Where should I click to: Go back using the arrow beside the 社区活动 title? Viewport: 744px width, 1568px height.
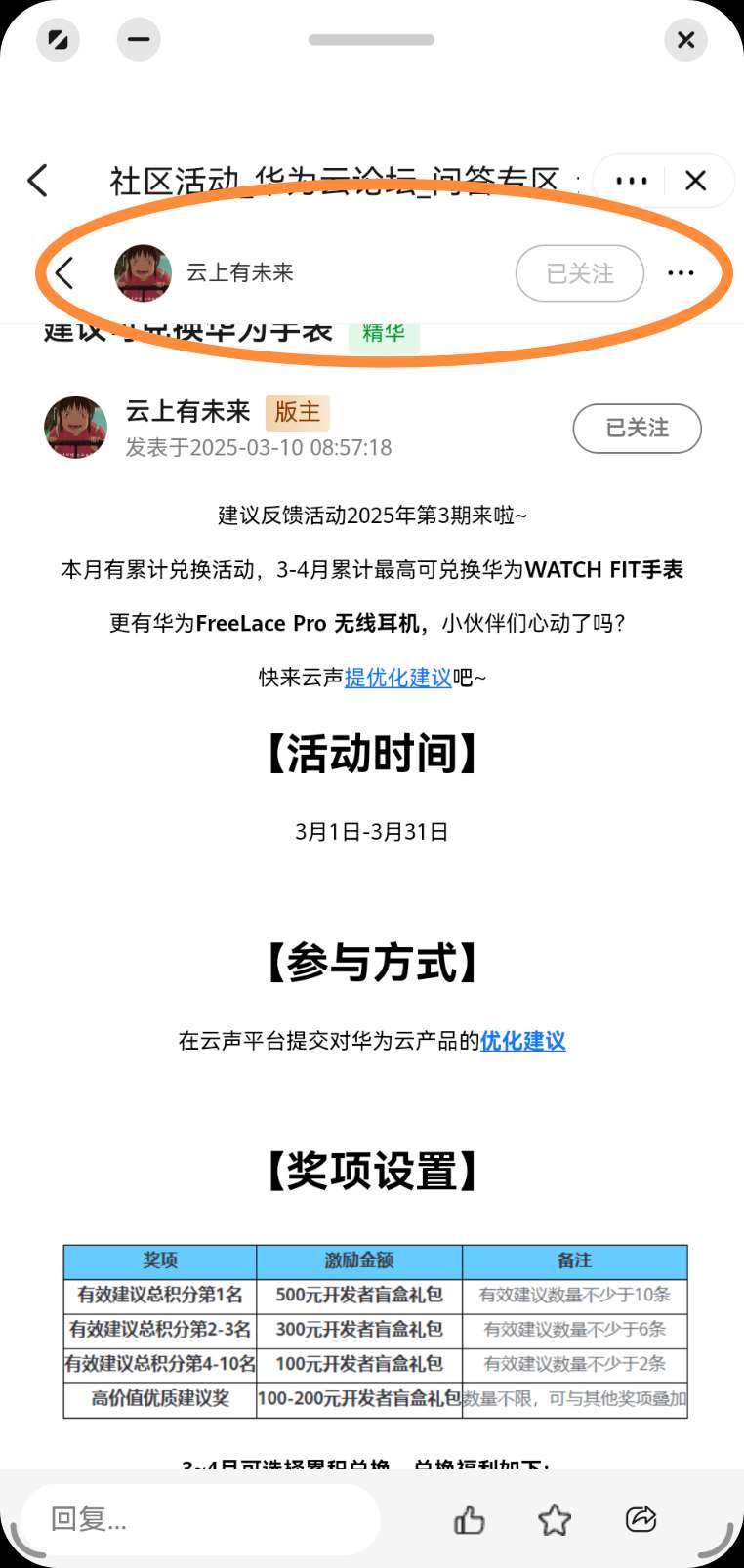(38, 181)
